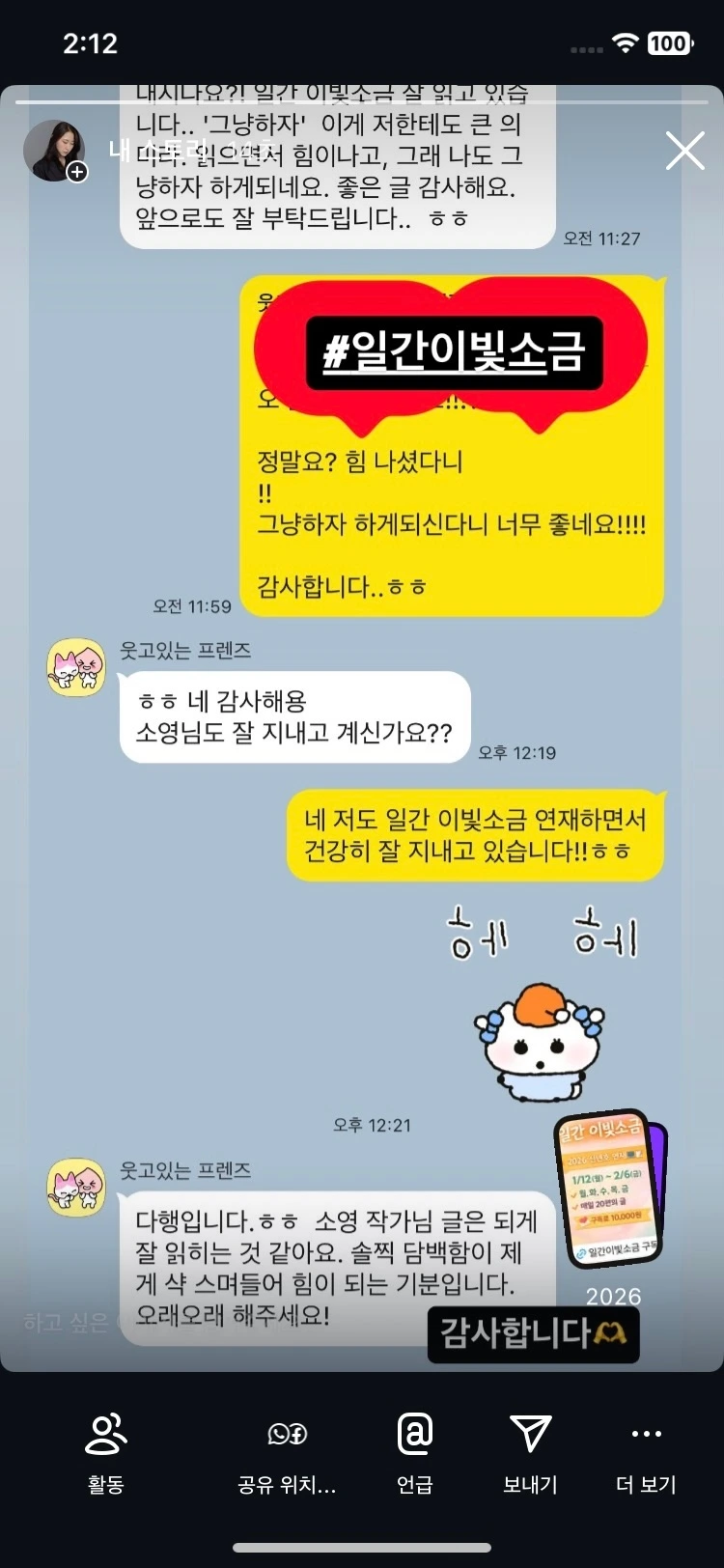Open the #일간이빛소금 hashtag sticker
The height and width of the screenshot is (1568, 724).
[x=454, y=352]
